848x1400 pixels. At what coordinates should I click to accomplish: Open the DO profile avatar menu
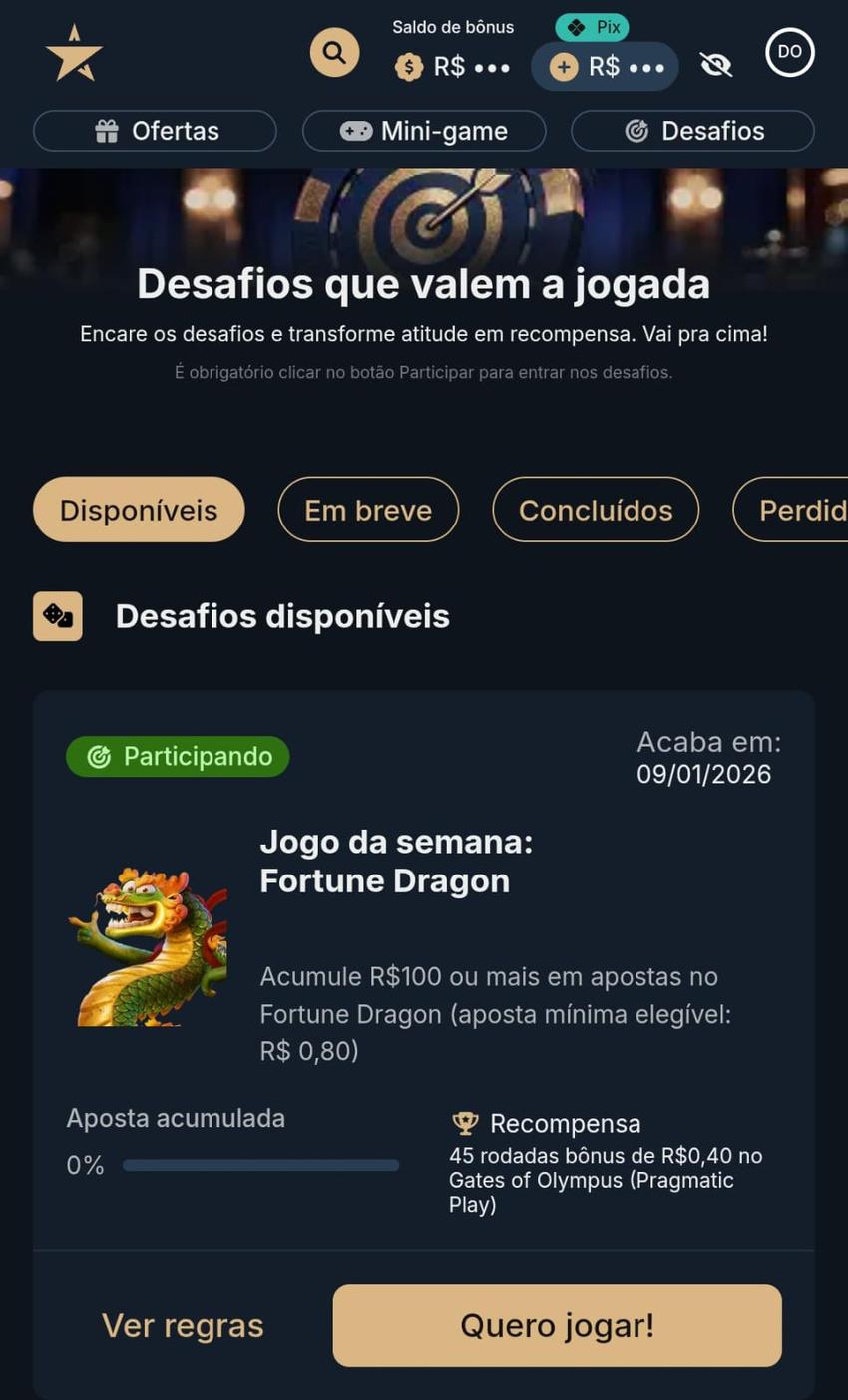[789, 52]
